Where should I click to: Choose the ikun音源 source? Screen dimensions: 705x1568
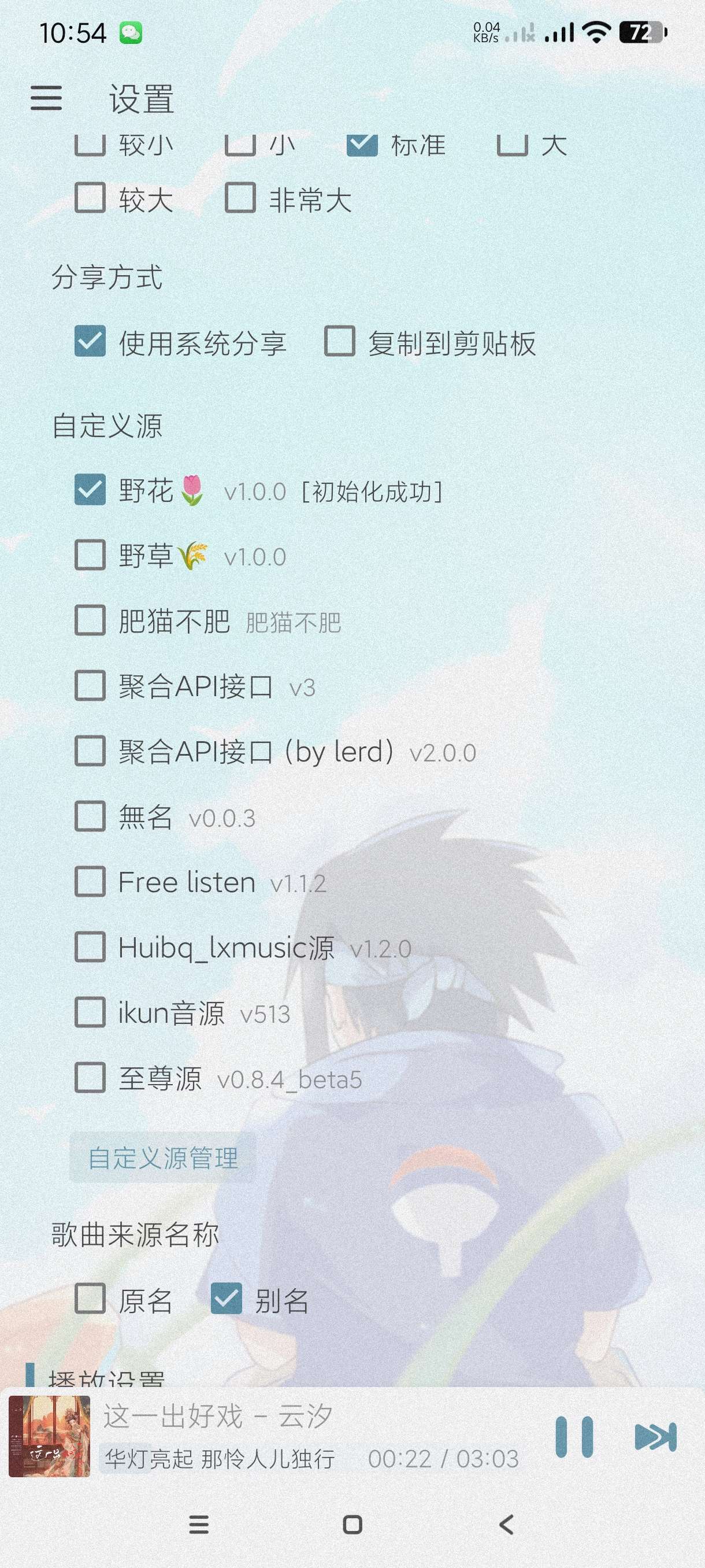tap(90, 1012)
